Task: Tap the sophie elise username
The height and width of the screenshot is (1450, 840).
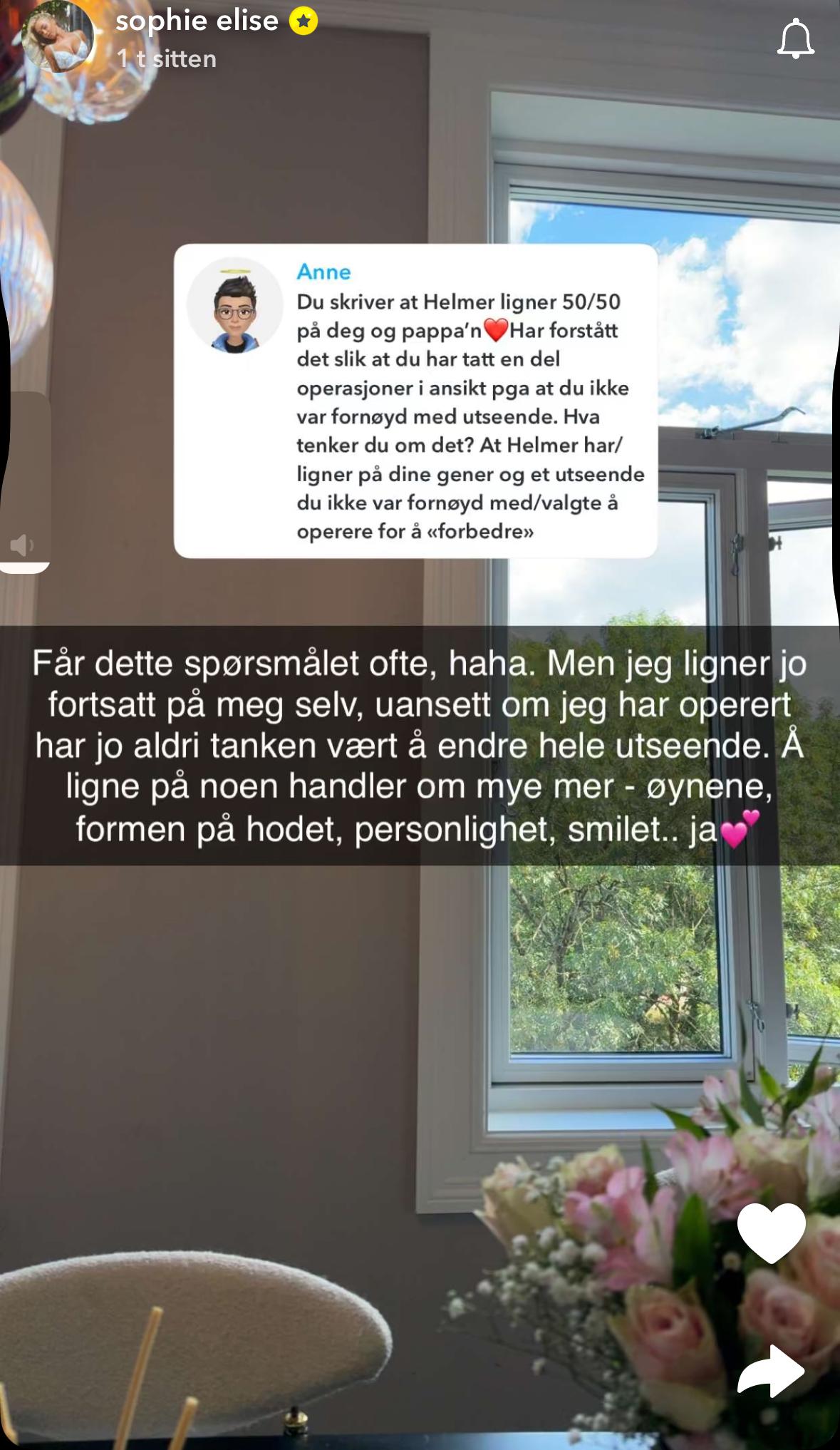Action: click(x=197, y=21)
